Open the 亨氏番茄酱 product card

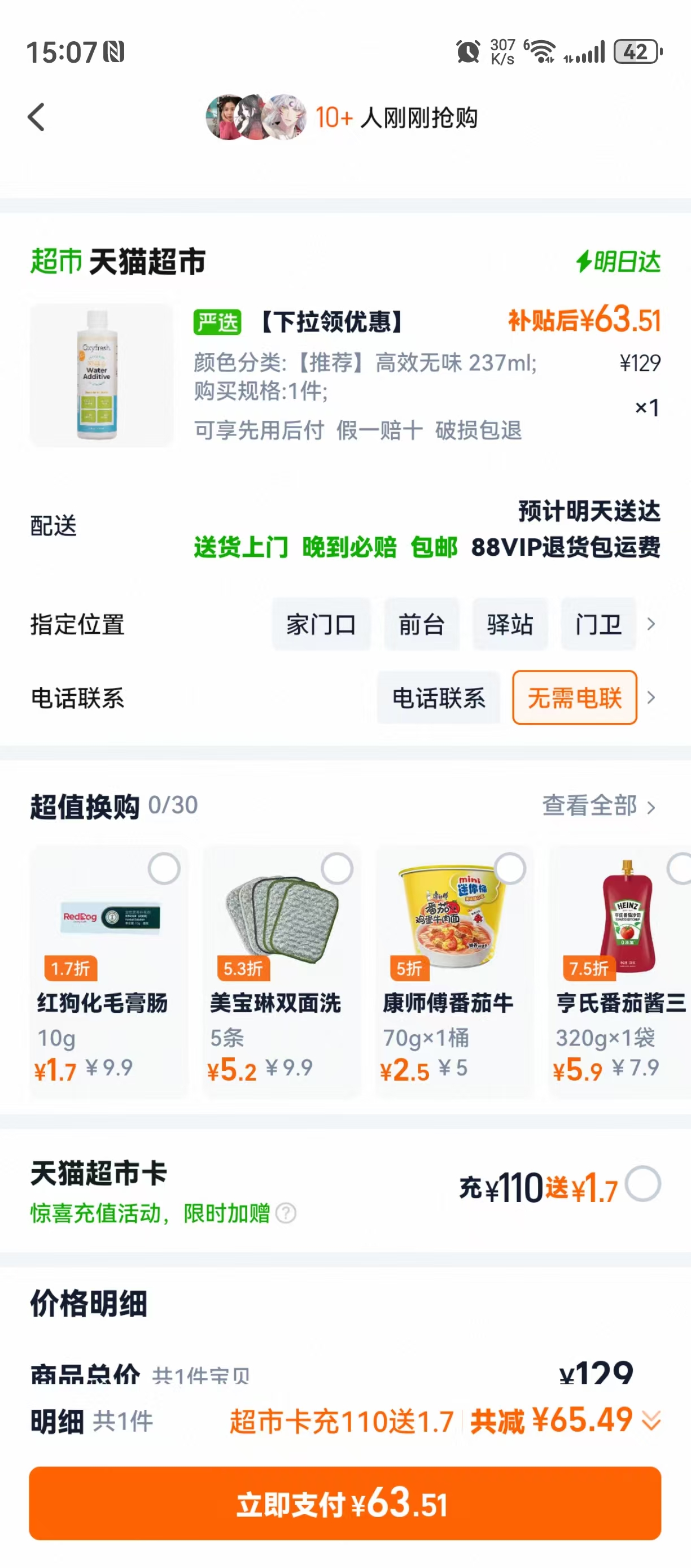click(620, 971)
